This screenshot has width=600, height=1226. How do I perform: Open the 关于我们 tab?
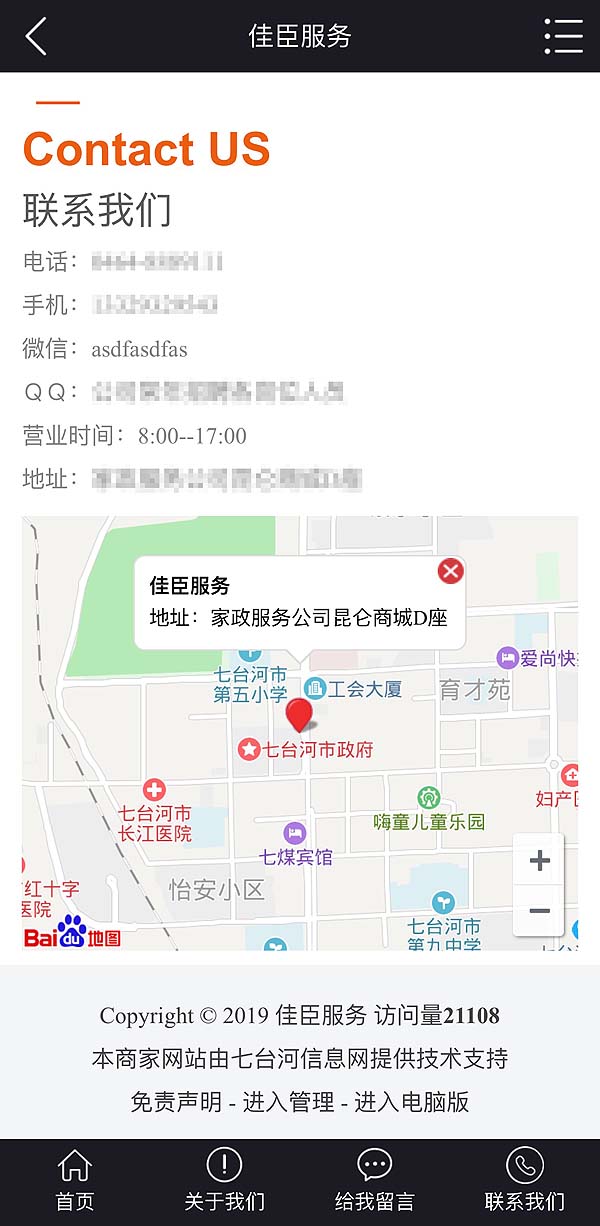225,1180
